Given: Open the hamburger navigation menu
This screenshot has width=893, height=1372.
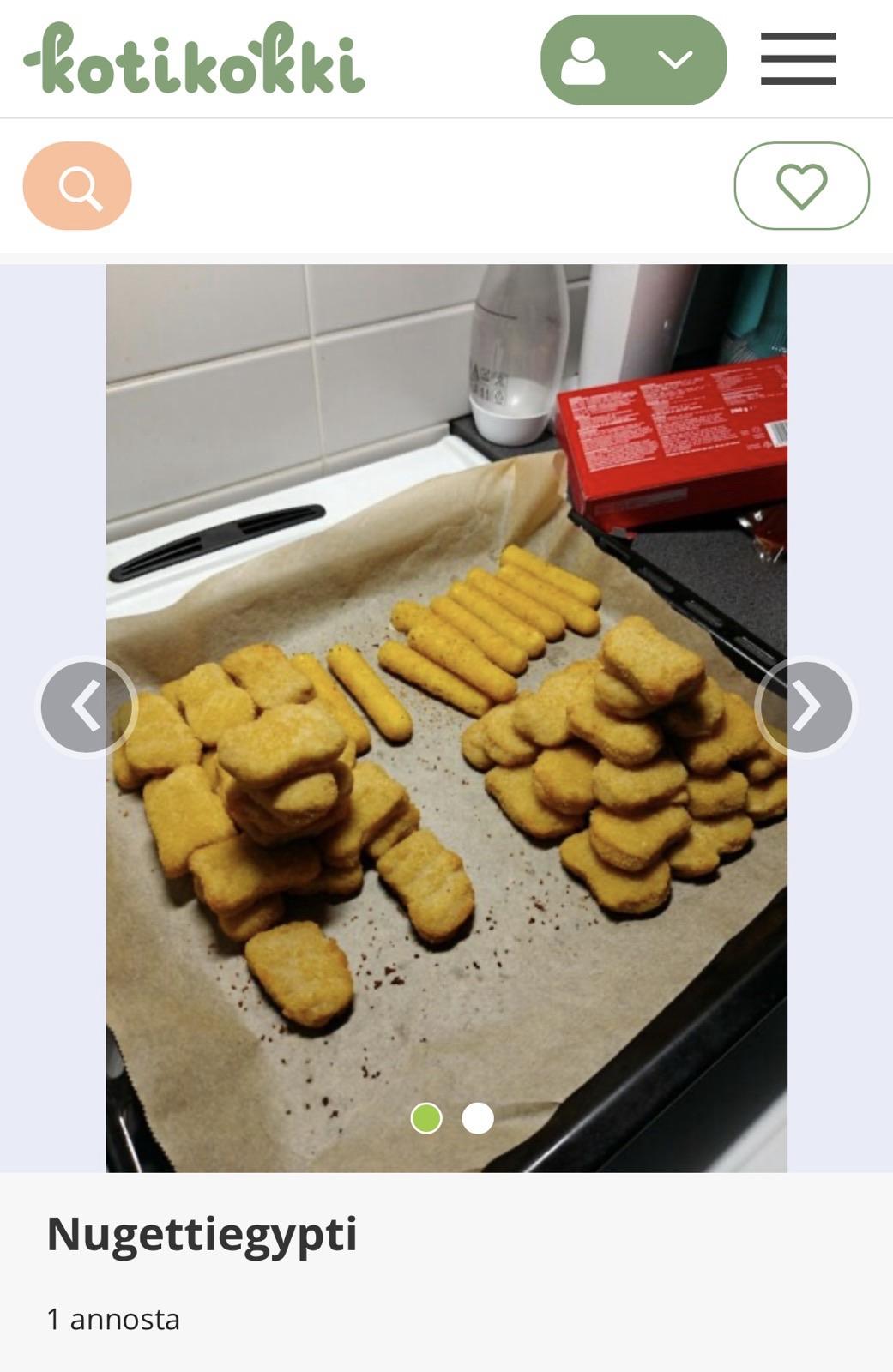Looking at the screenshot, I should (798, 59).
